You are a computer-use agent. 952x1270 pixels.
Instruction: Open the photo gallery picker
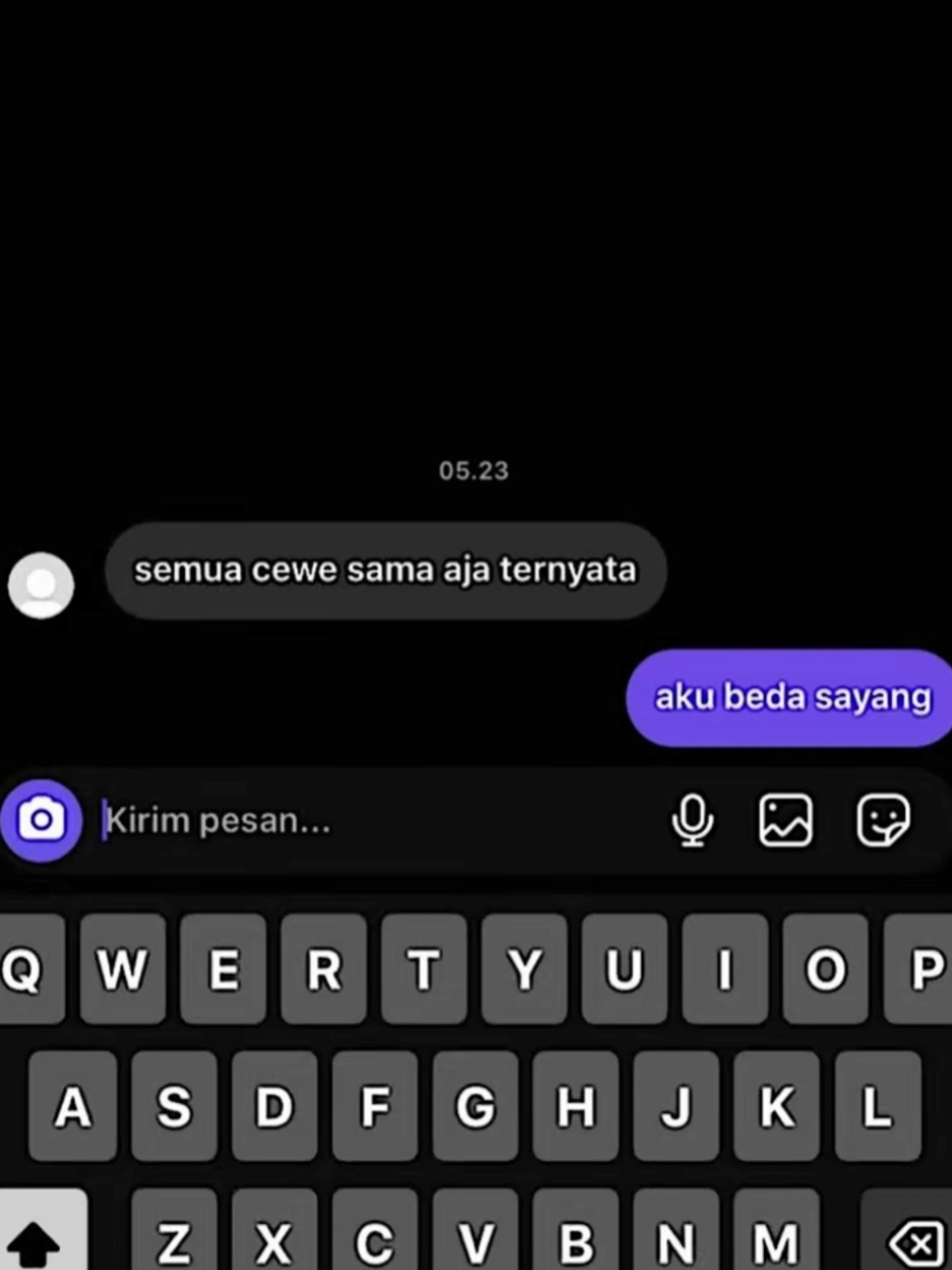click(x=786, y=821)
